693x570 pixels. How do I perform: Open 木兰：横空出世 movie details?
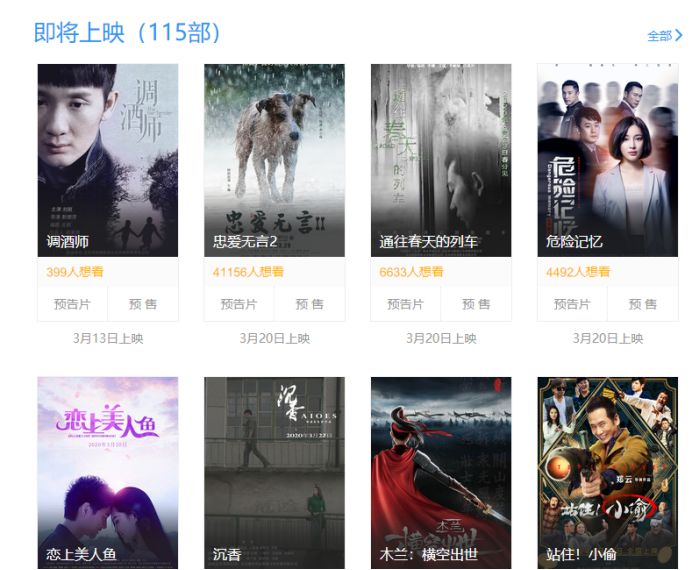point(441,472)
